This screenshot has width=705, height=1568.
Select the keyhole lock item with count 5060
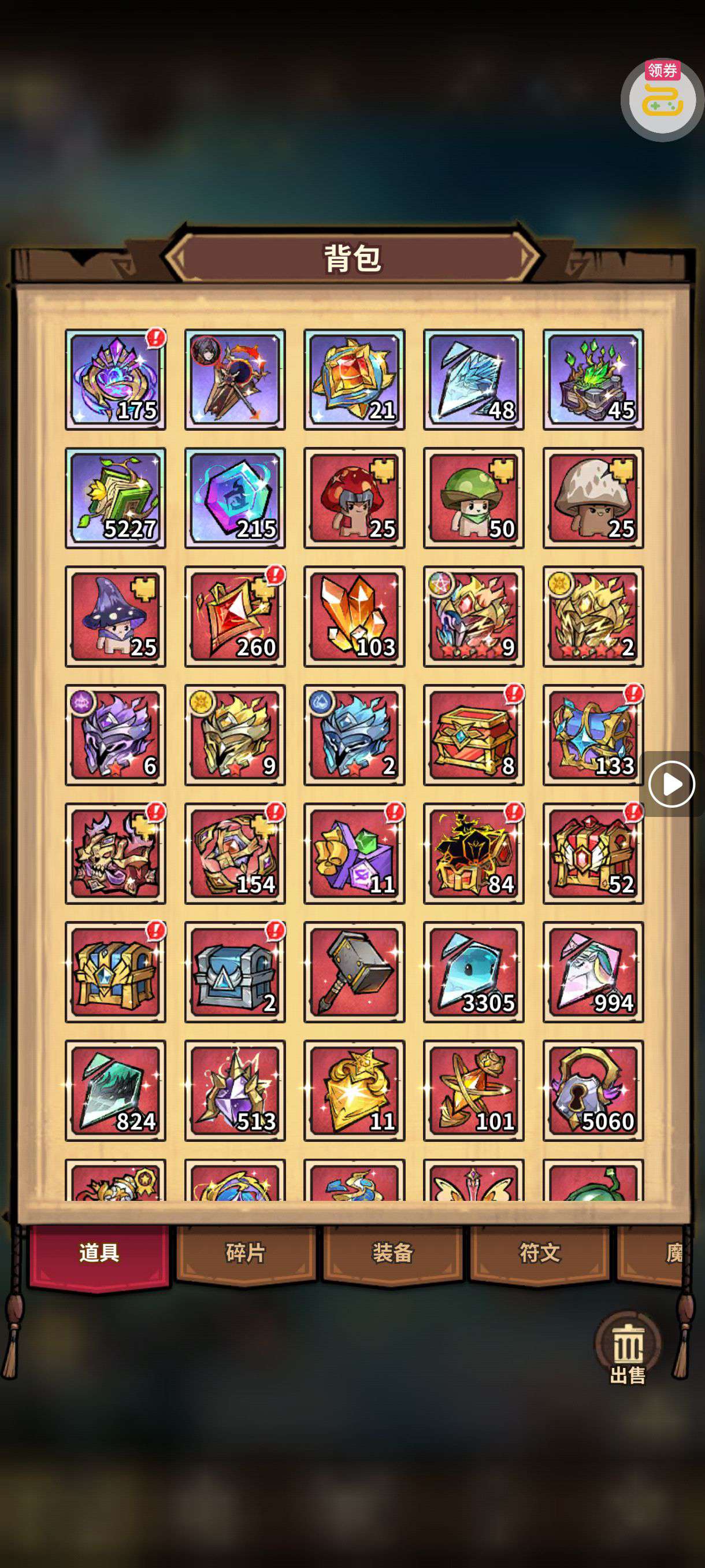(x=593, y=1090)
